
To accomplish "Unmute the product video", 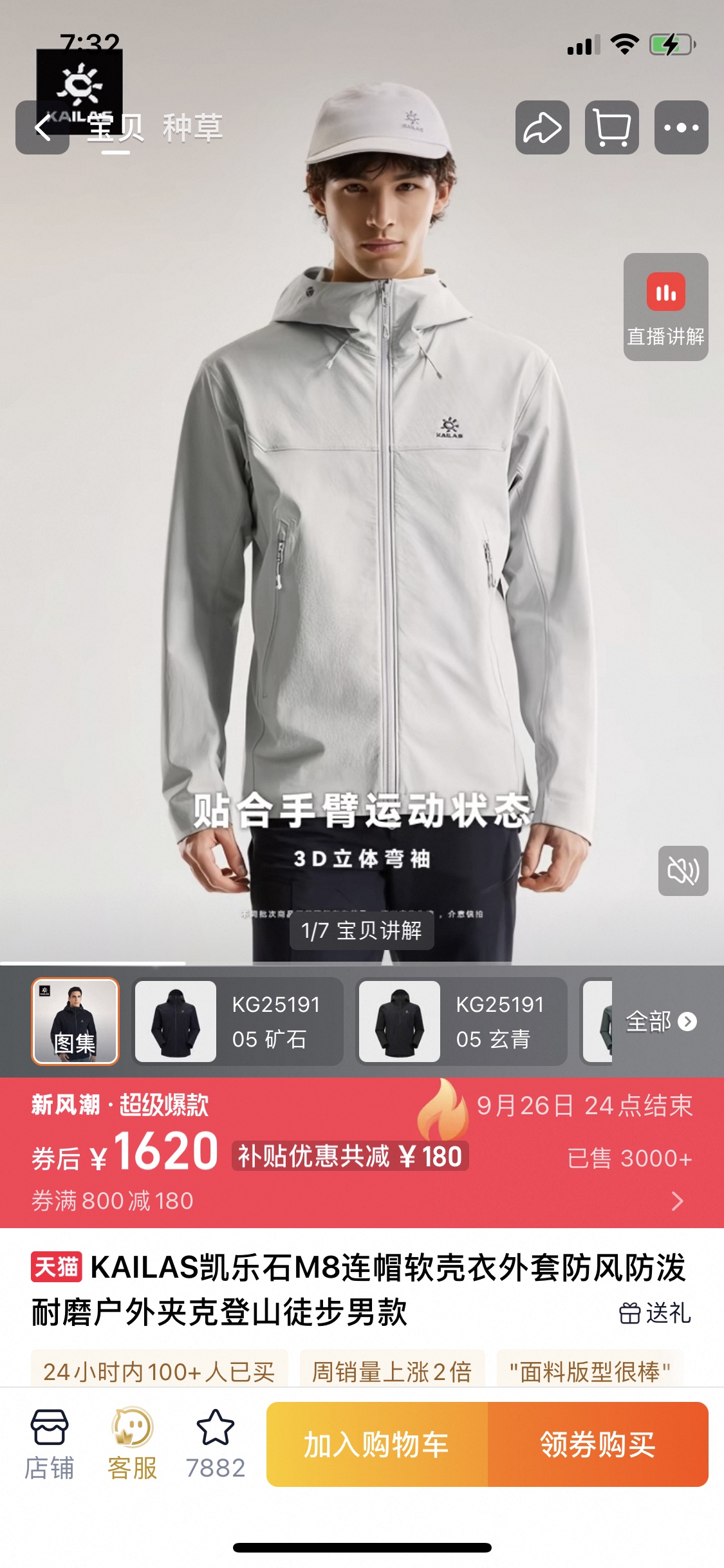I will (x=683, y=871).
